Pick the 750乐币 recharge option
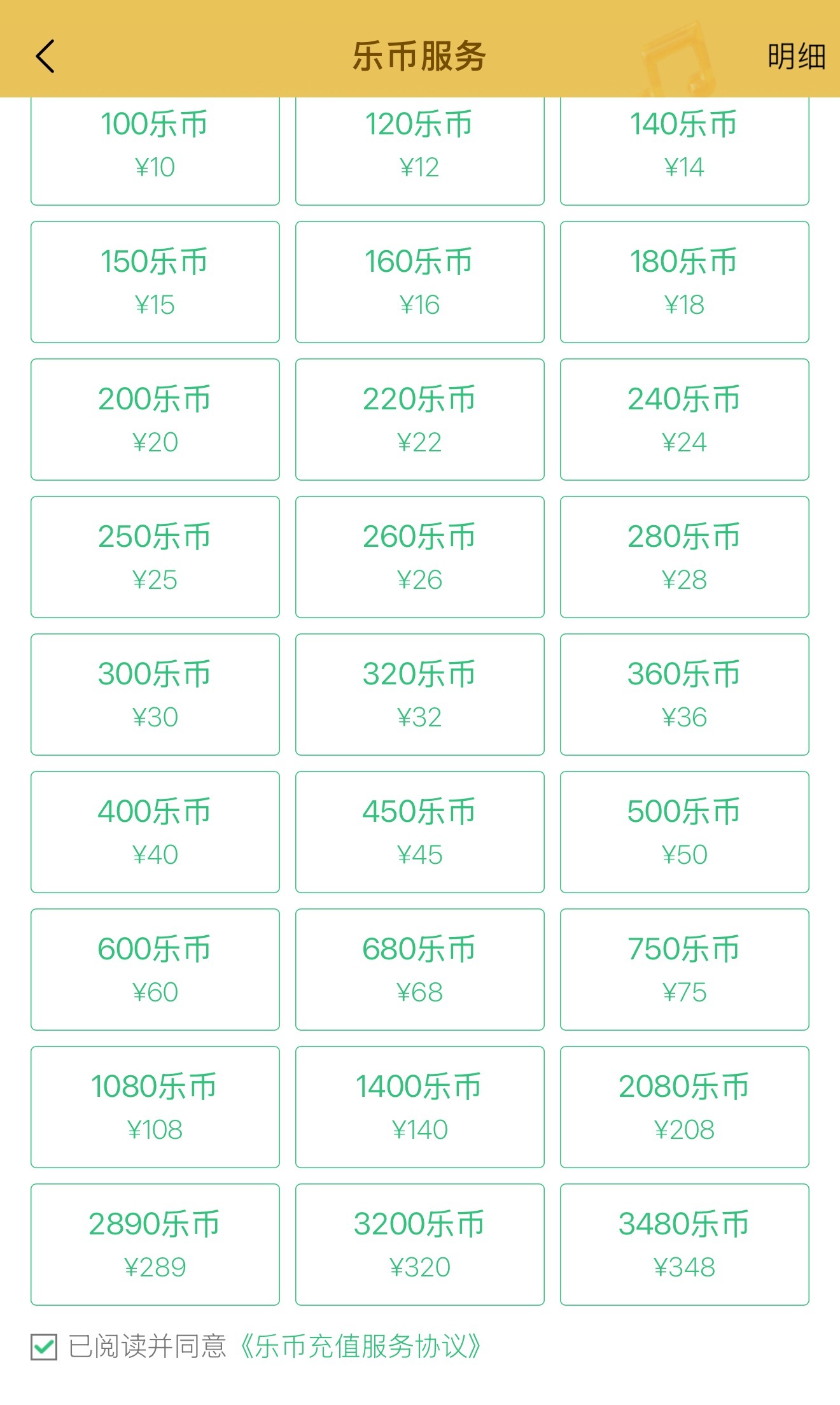This screenshot has width=840, height=1405. click(x=685, y=970)
